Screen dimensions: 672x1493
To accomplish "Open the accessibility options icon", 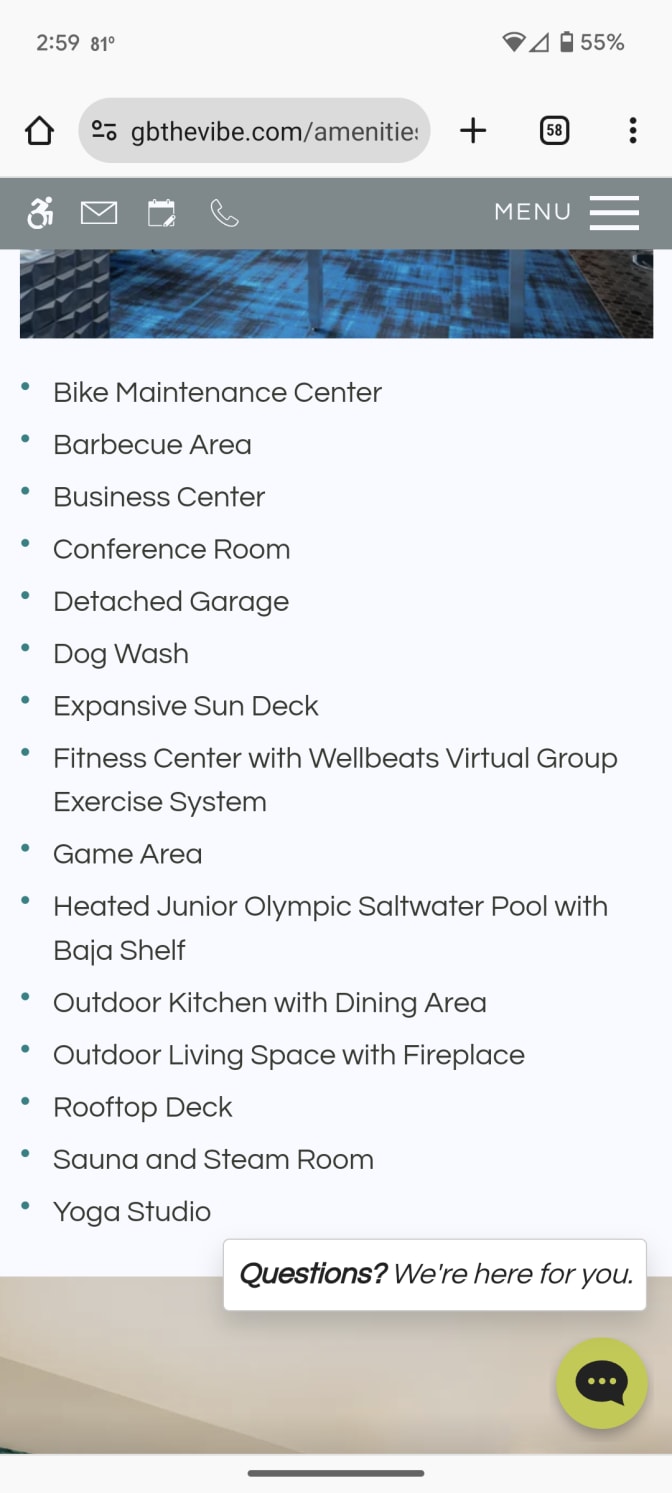I will [x=40, y=213].
